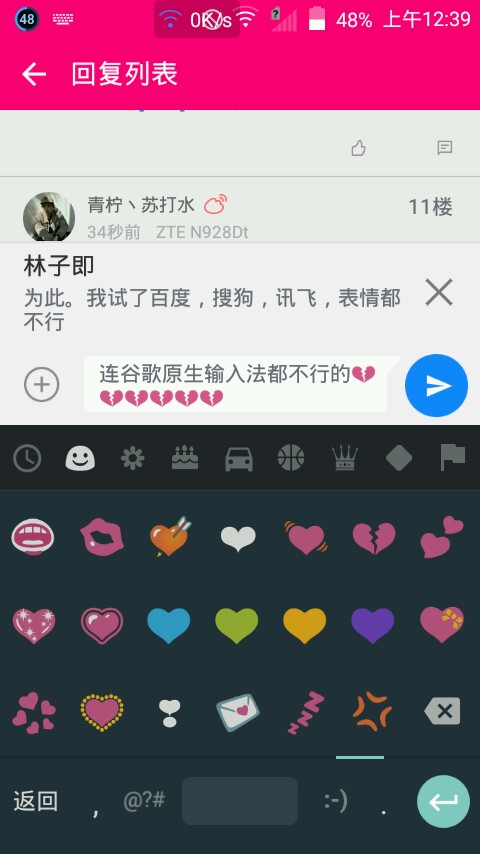
Task: Tap the reply text input field
Action: [x=236, y=385]
